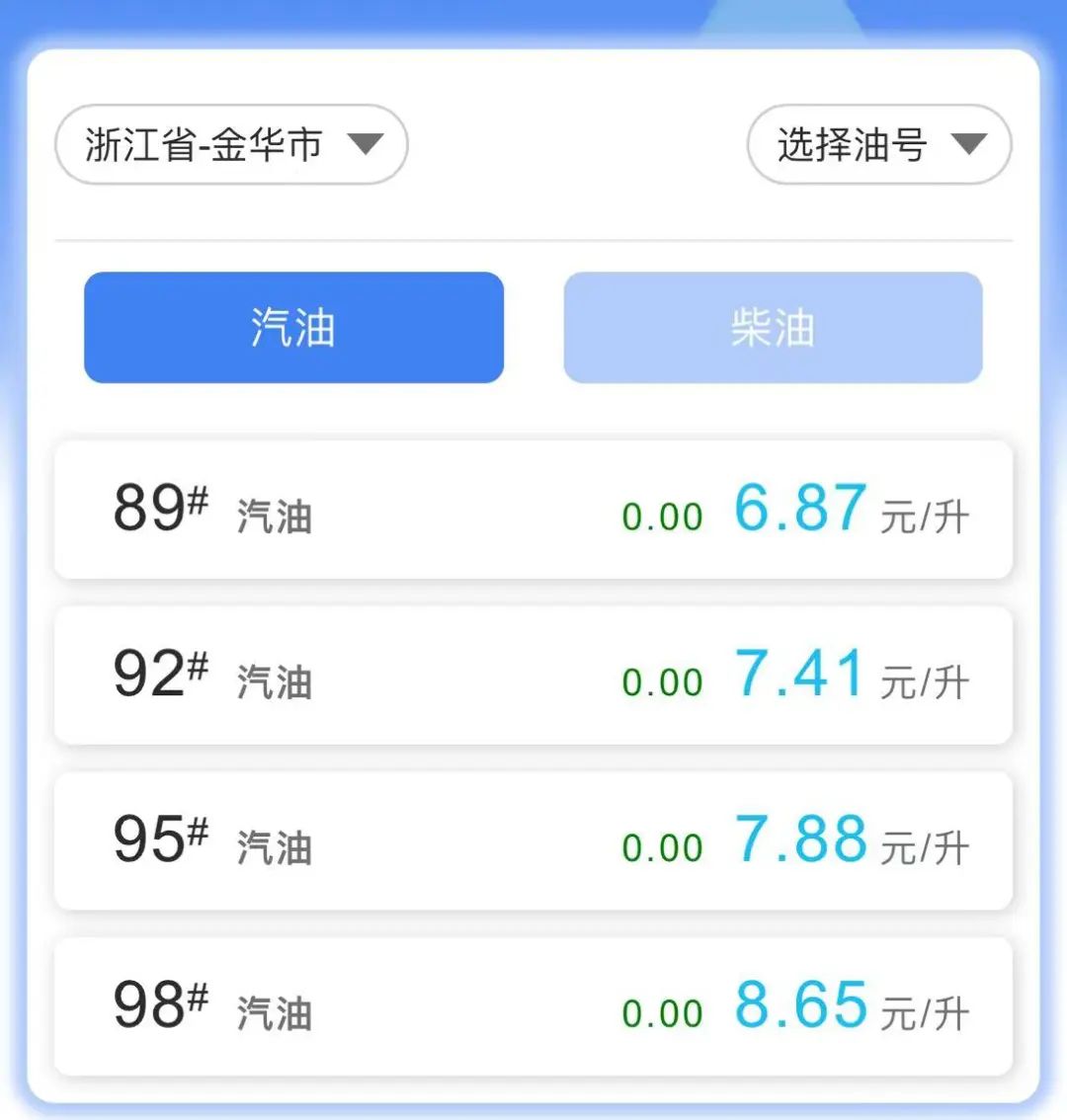Open the 浙江省-金华市 region dropdown
Viewport: 1067px width, 1120px height.
point(231,145)
